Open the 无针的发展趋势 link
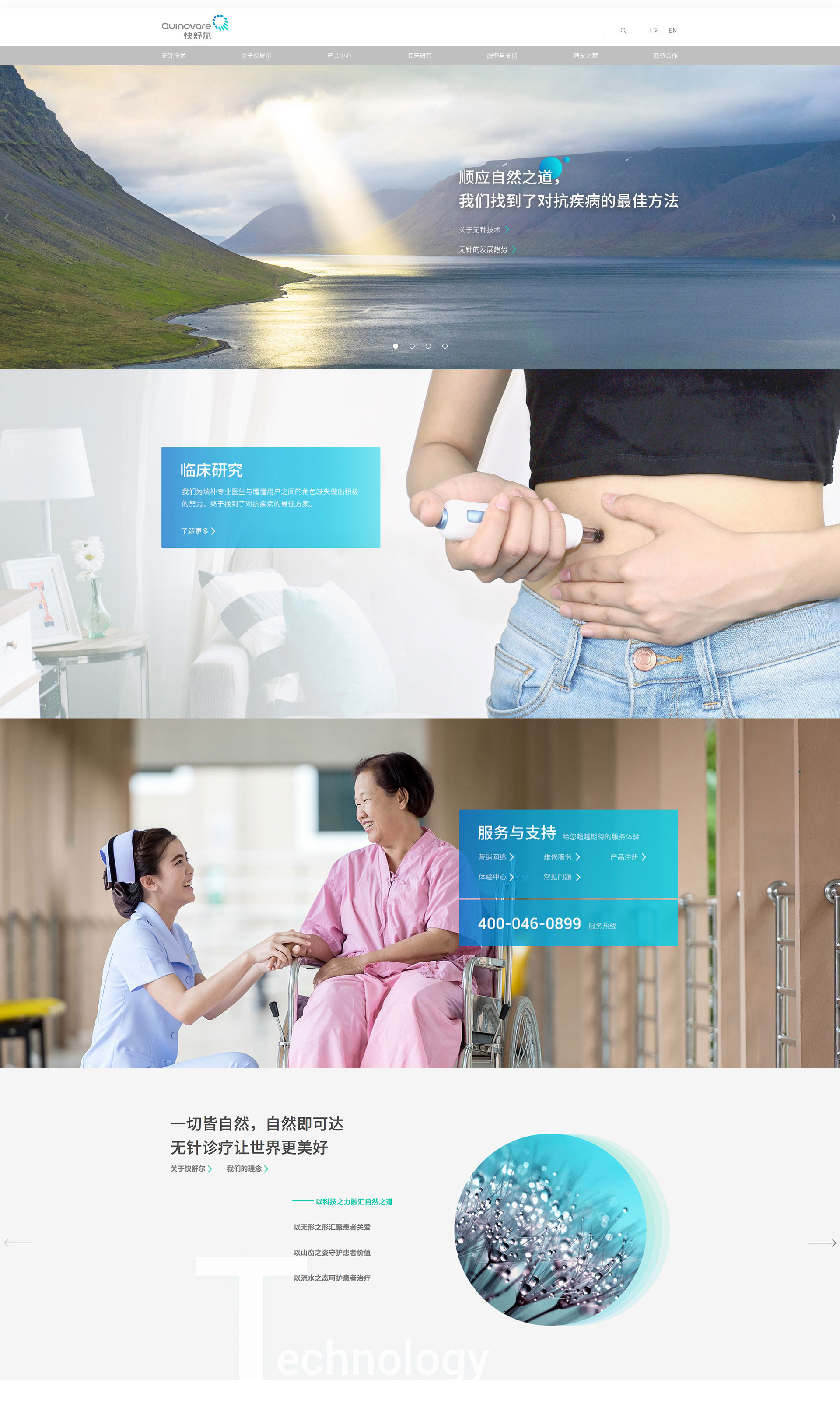This screenshot has height=1404, width=840. point(487,249)
